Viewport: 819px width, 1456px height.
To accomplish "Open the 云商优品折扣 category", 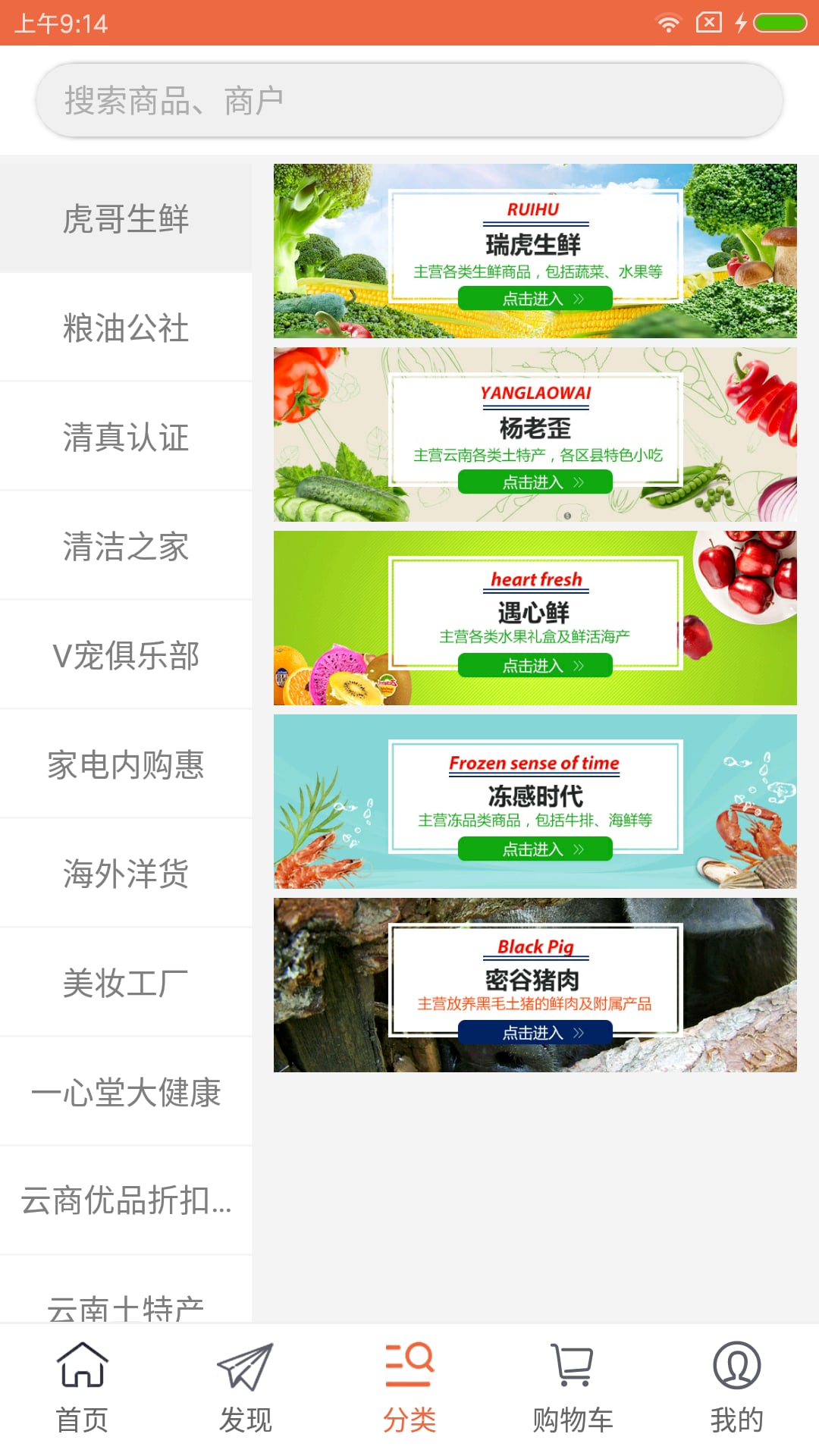I will point(126,1201).
